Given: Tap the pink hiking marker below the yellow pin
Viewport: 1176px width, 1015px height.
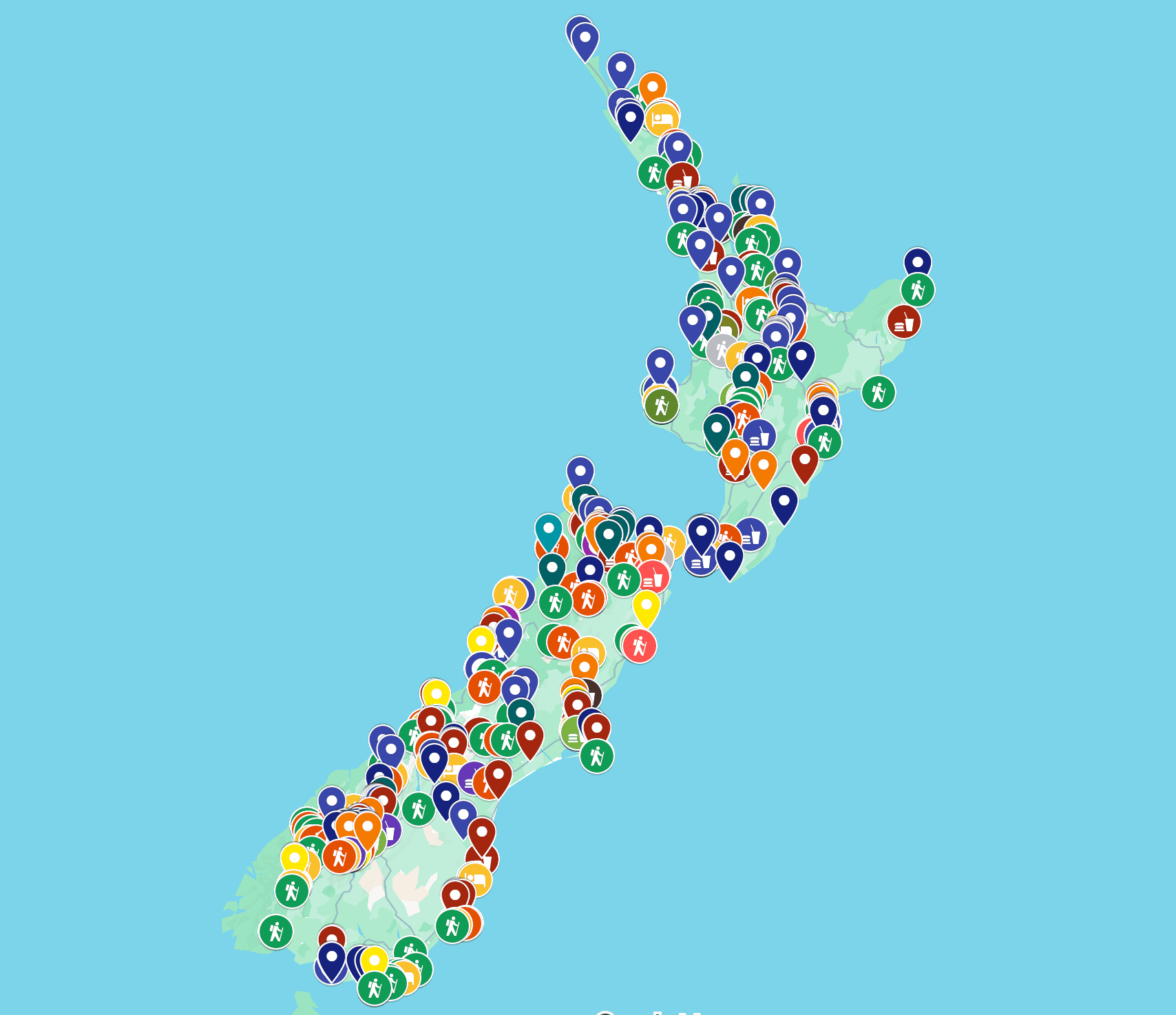Looking at the screenshot, I should (640, 646).
